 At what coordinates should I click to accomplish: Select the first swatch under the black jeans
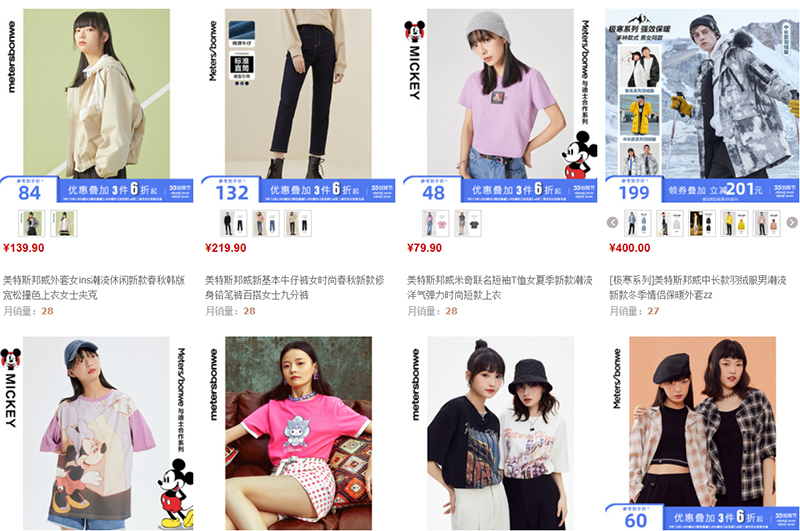[x=233, y=223]
